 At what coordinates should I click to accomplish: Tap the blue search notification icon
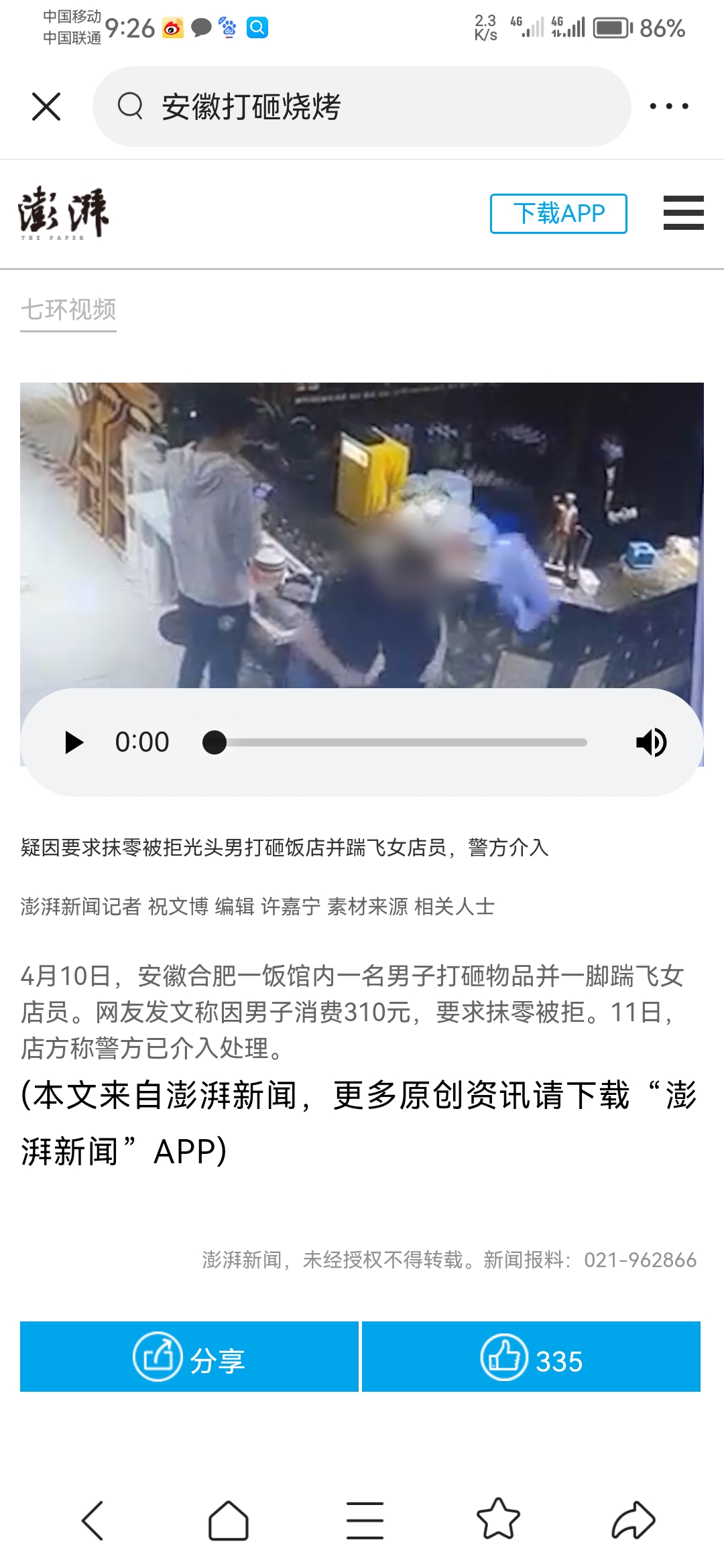click(x=257, y=25)
